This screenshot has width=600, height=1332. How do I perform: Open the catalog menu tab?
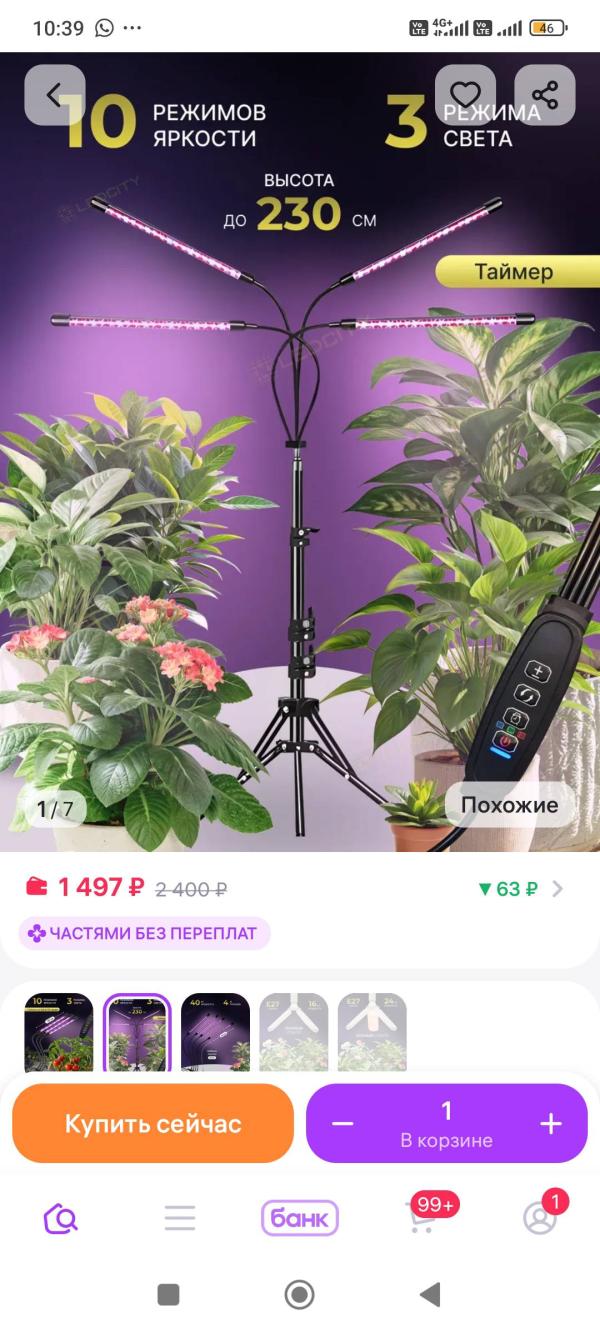pos(180,1218)
